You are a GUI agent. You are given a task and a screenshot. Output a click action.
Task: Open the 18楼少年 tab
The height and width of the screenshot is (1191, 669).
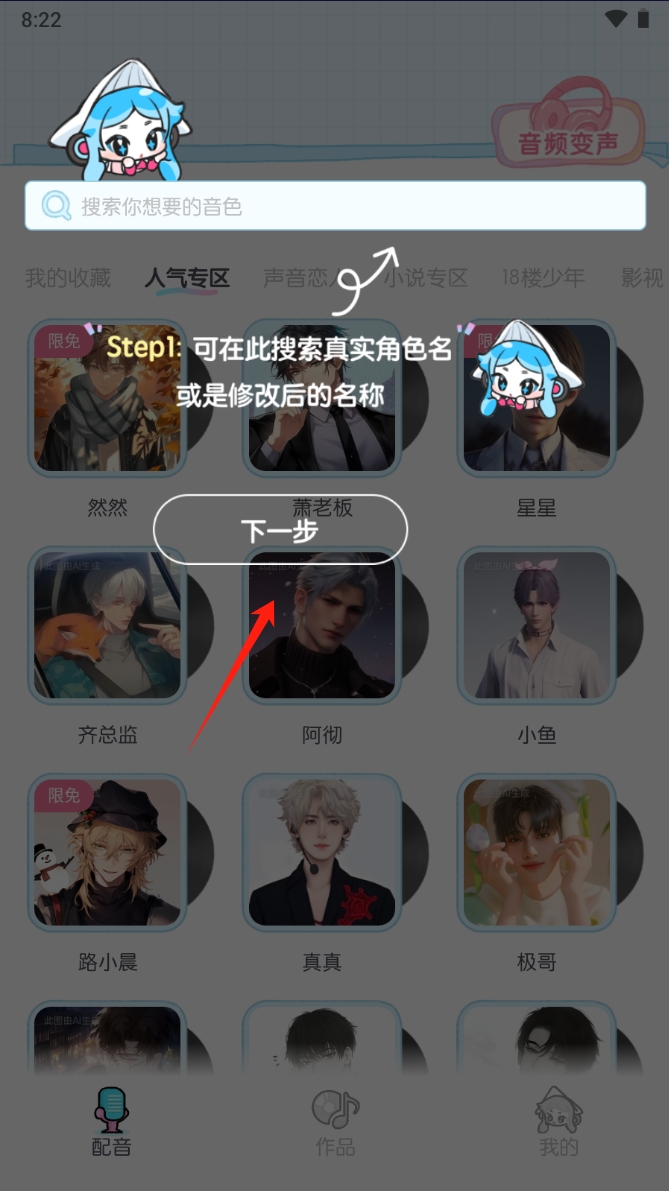pos(543,278)
